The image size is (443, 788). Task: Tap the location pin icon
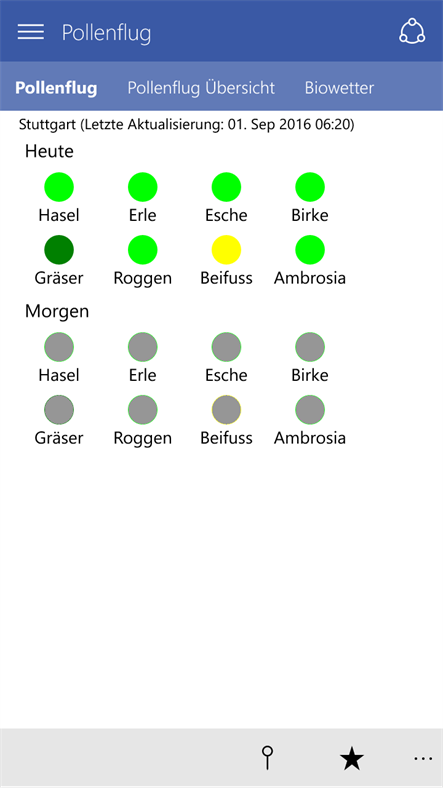tap(268, 758)
